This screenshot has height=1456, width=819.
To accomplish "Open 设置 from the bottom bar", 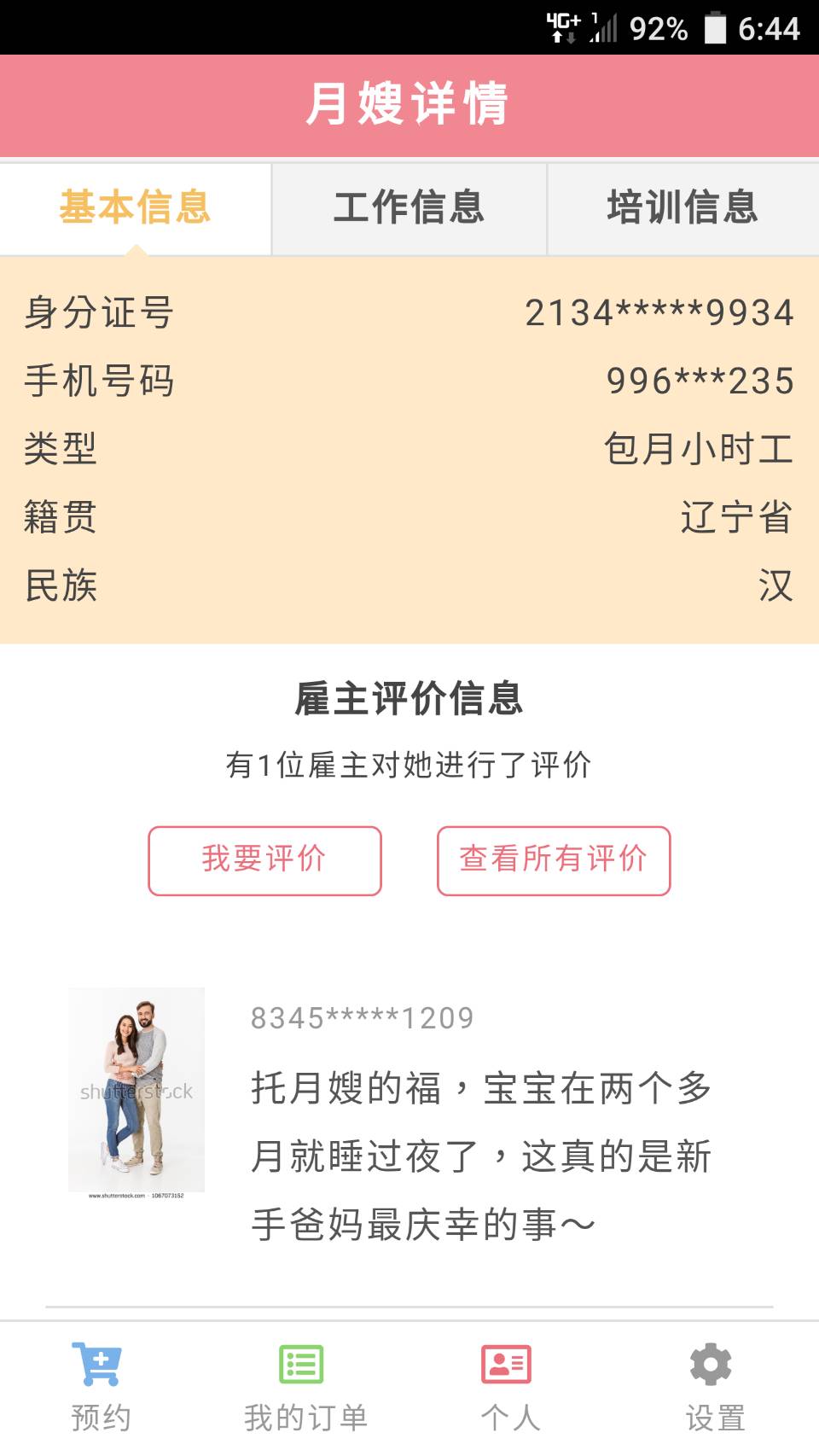I will click(x=715, y=1388).
